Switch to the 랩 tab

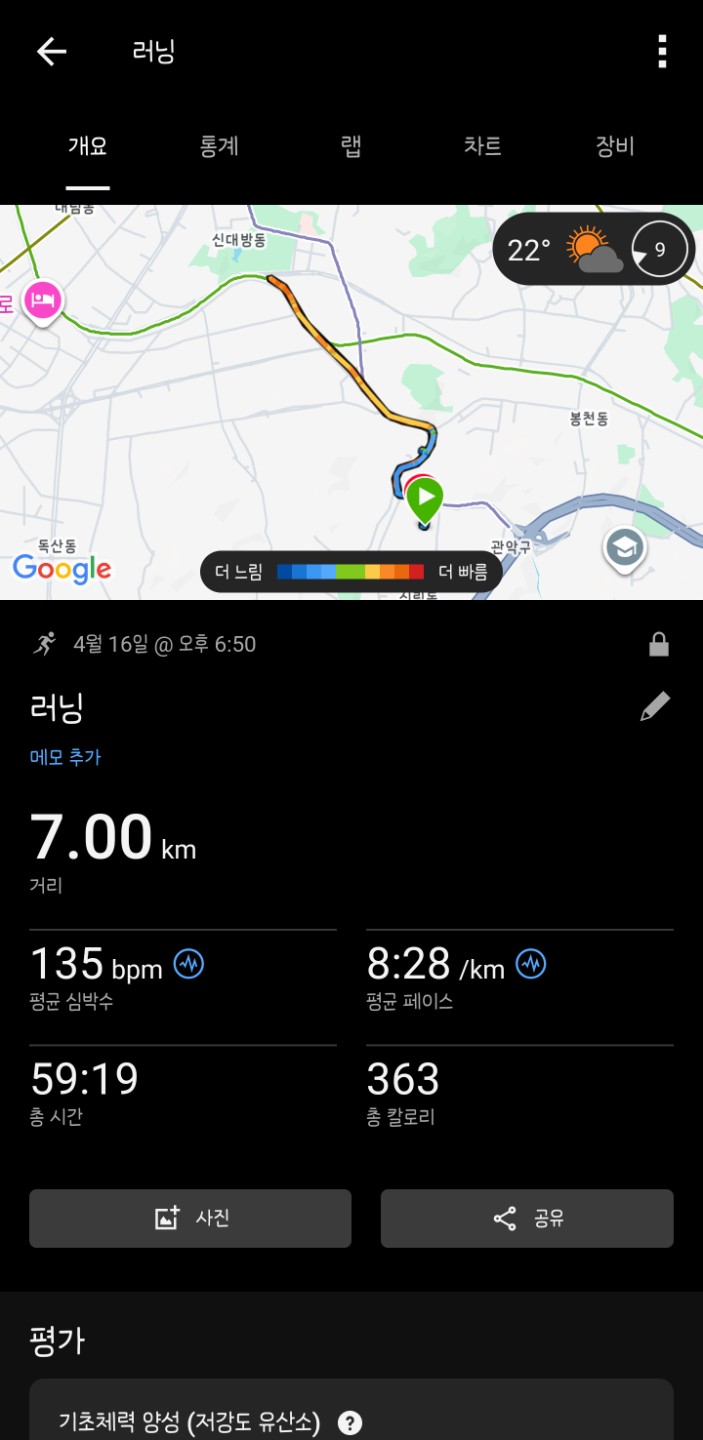(x=351, y=146)
